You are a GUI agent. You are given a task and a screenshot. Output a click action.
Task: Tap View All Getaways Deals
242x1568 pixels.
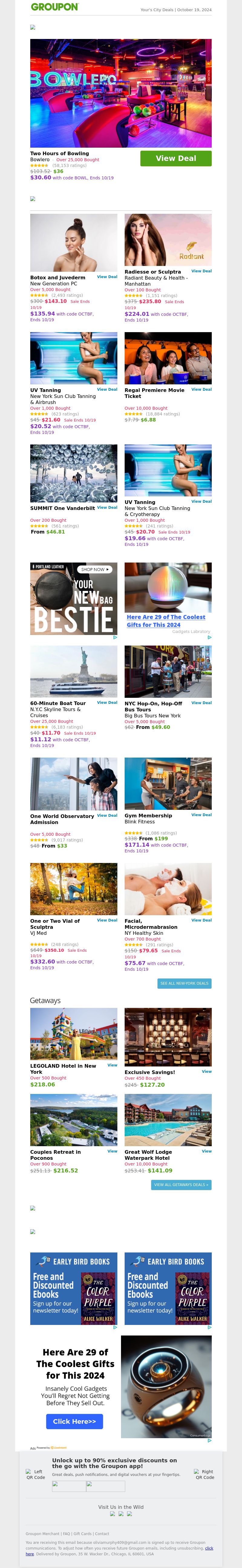pos(181,1185)
